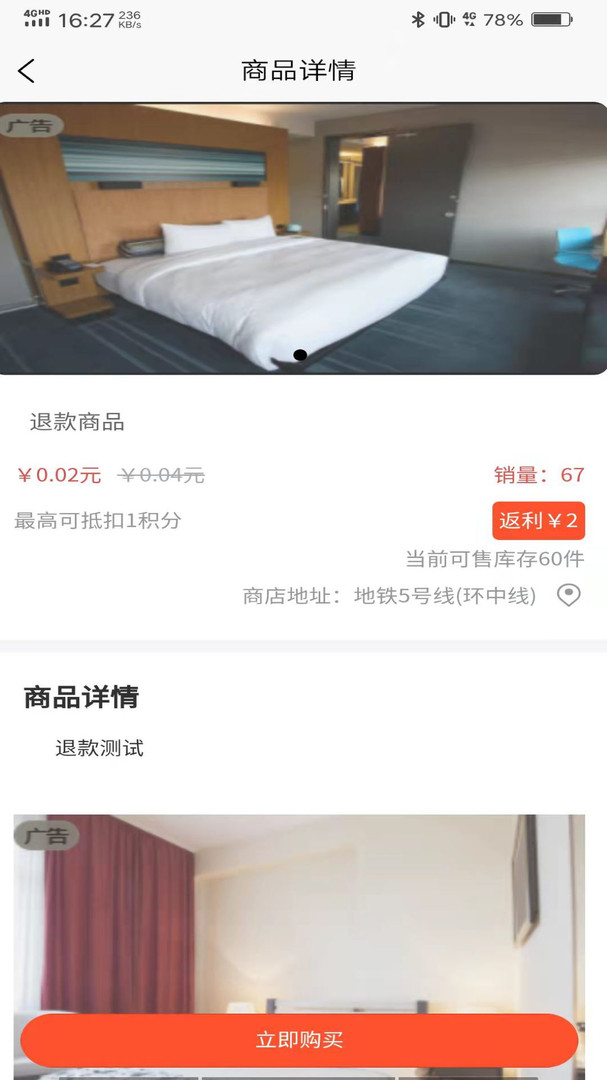View the hotel room banner image
The height and width of the screenshot is (1080, 607).
click(x=303, y=238)
